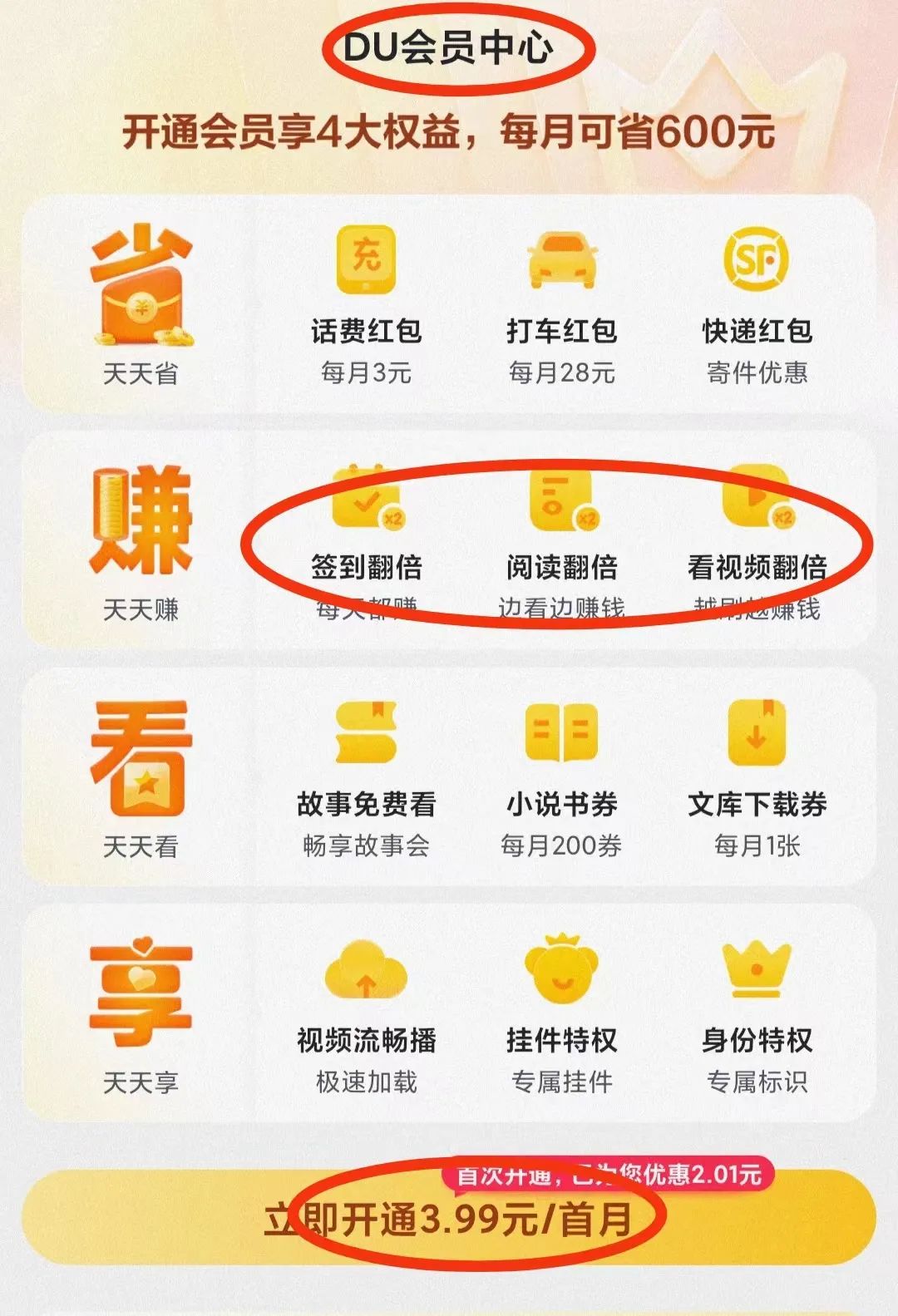View the 身份特权 benefit

pos(757,1014)
